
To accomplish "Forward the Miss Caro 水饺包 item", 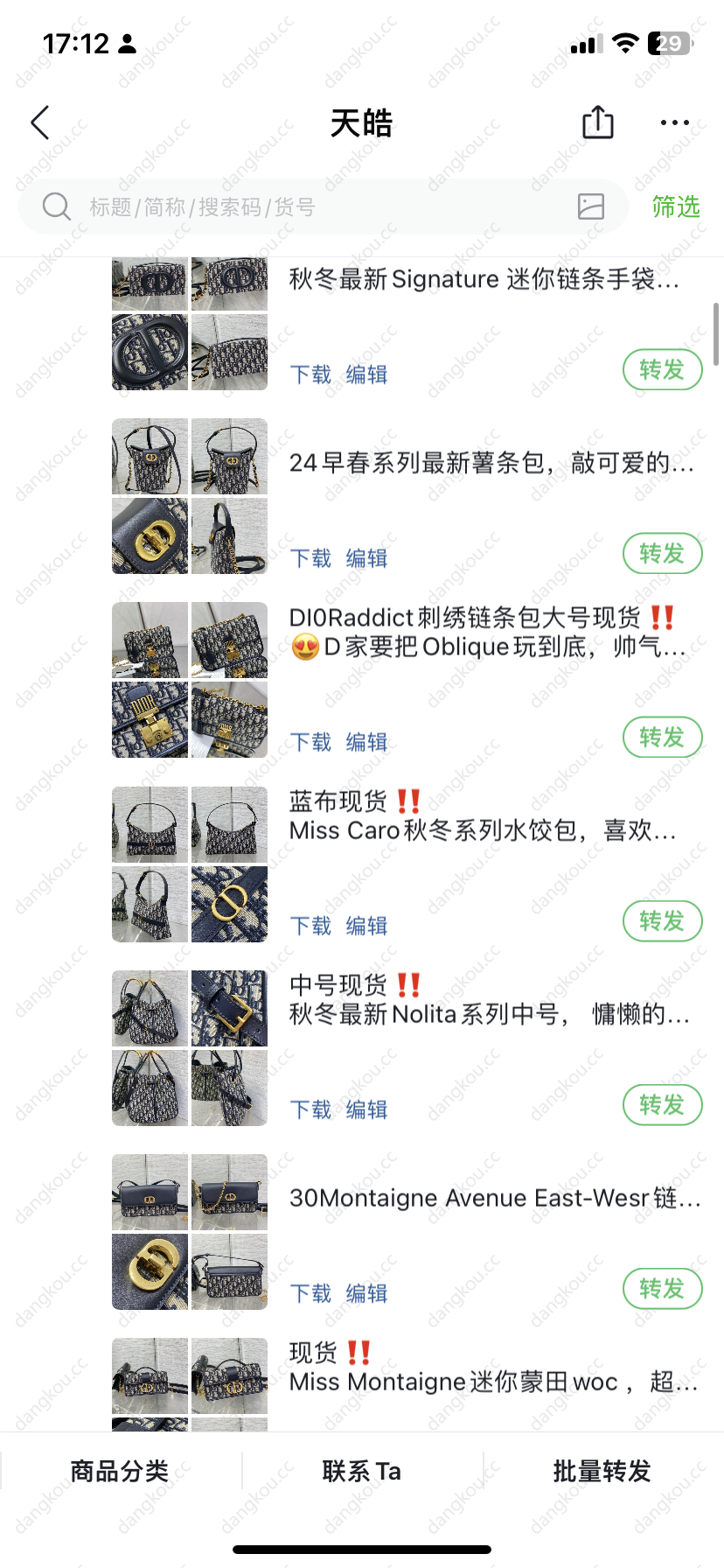I will click(662, 921).
